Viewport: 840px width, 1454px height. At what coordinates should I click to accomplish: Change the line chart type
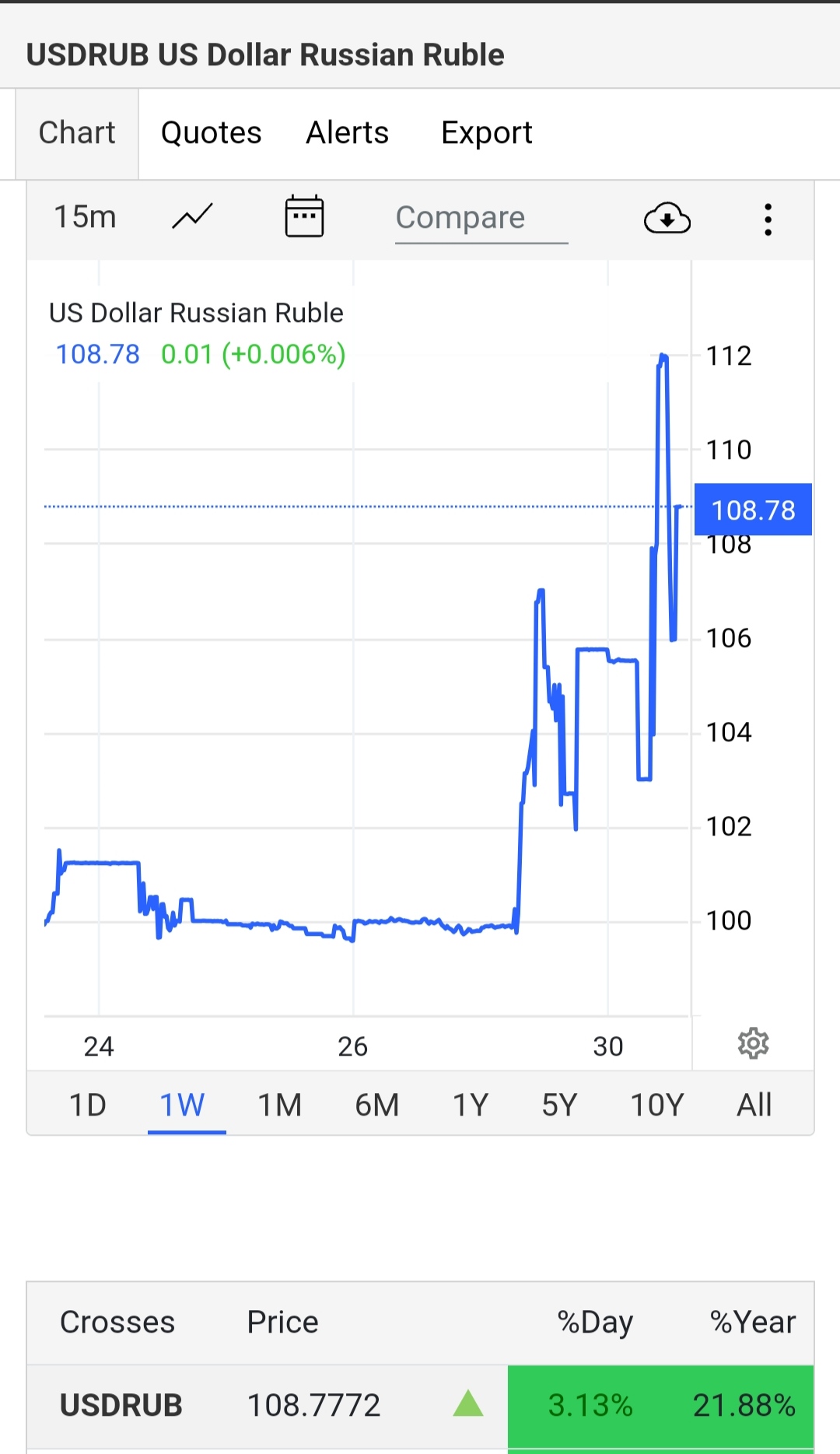pyautogui.click(x=192, y=217)
